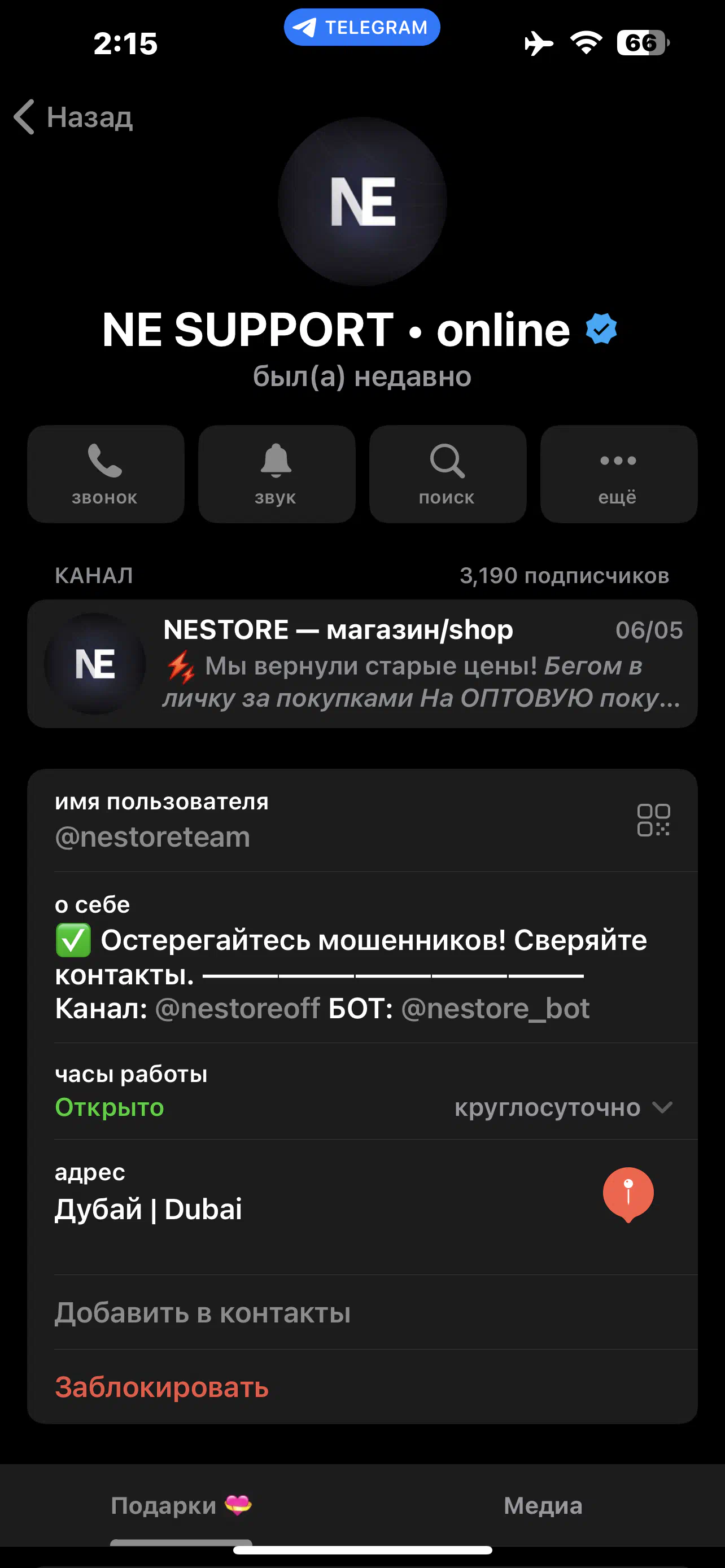Open the NE profile avatar
This screenshot has width=725, height=1568.
point(363,202)
